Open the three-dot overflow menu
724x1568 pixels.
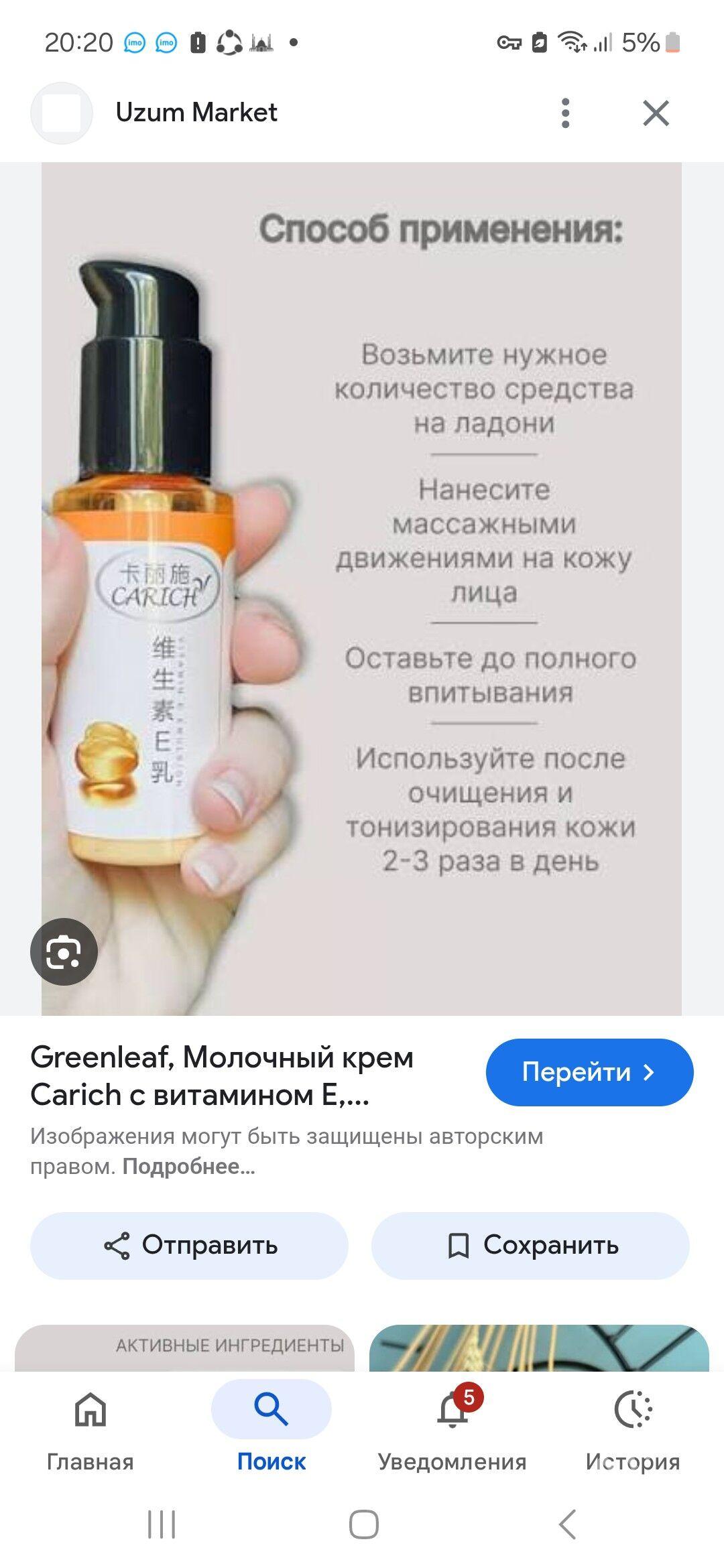pos(565,113)
